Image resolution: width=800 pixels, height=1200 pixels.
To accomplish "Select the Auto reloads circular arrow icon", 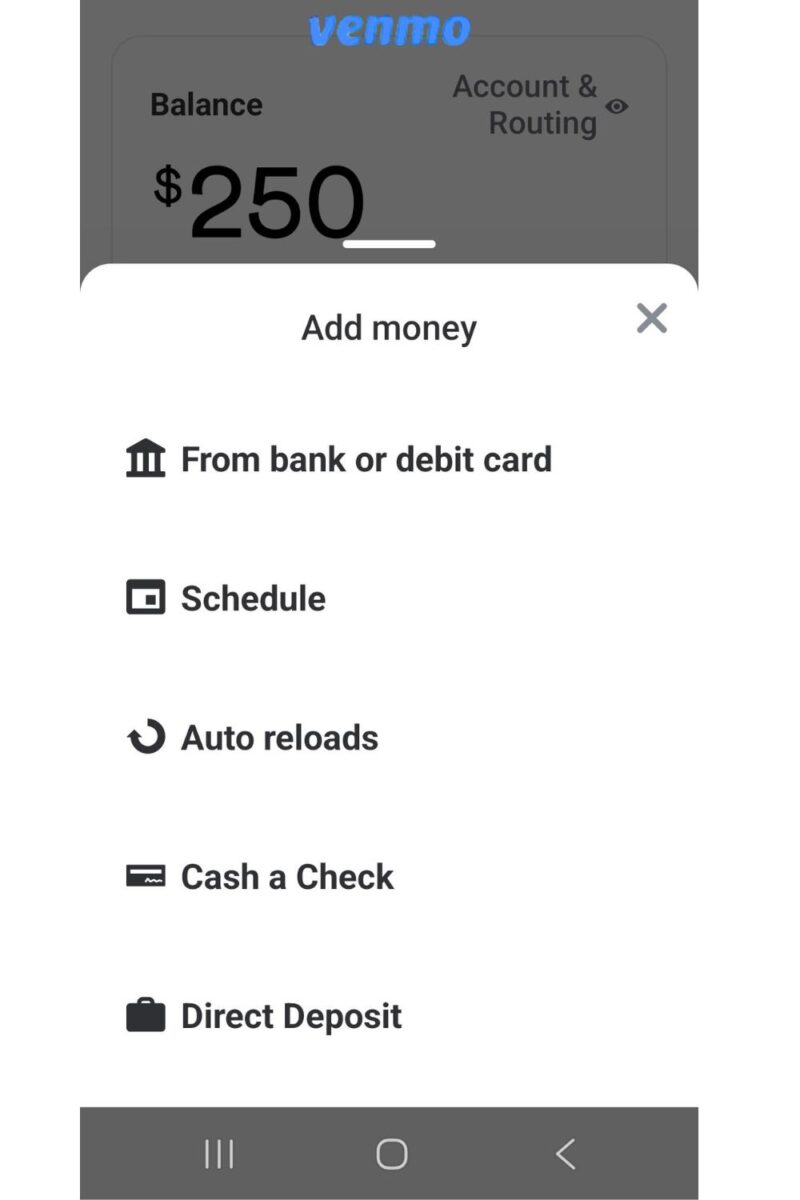I will coord(146,738).
